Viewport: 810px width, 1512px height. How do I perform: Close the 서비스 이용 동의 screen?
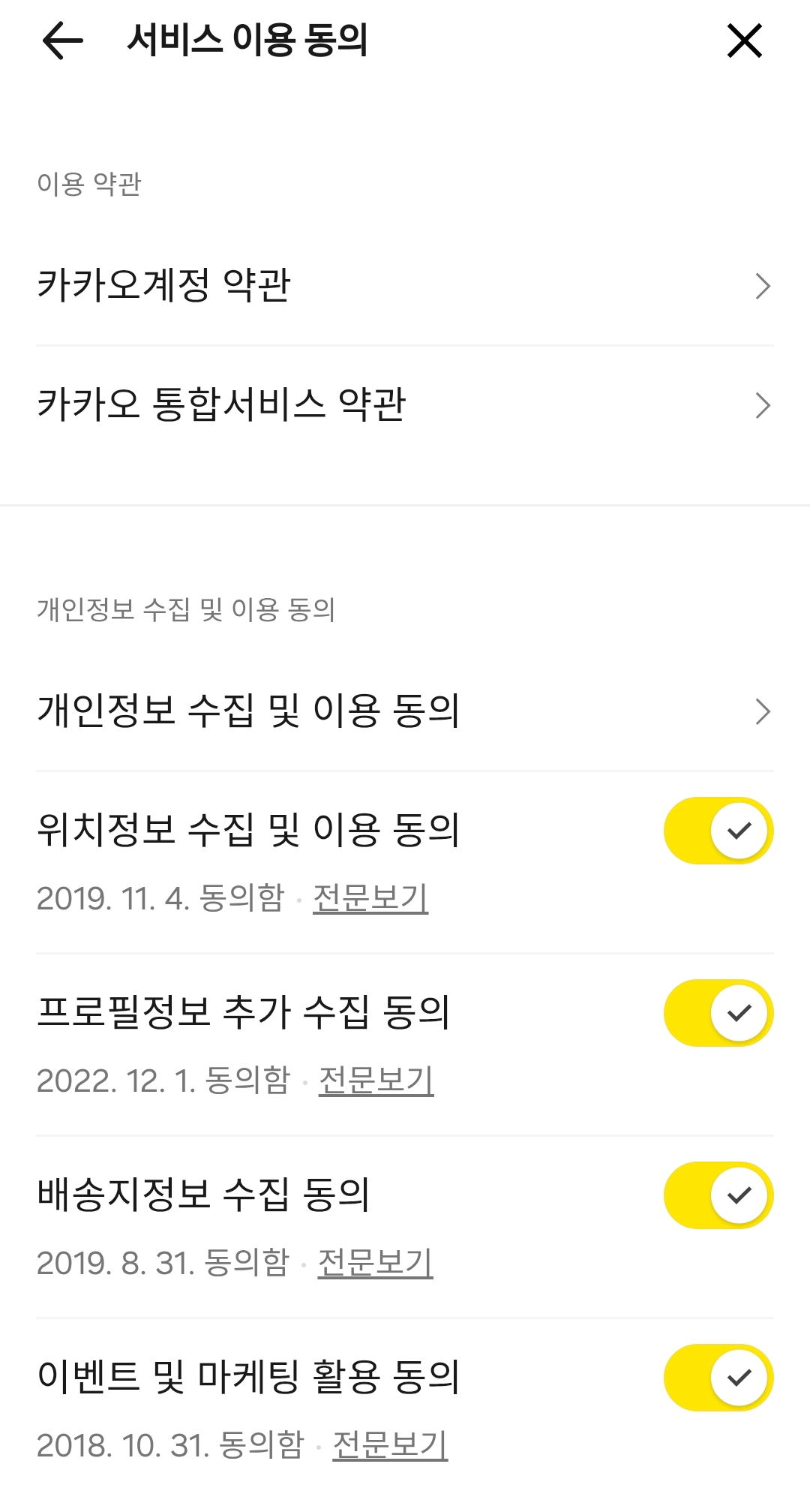click(745, 43)
